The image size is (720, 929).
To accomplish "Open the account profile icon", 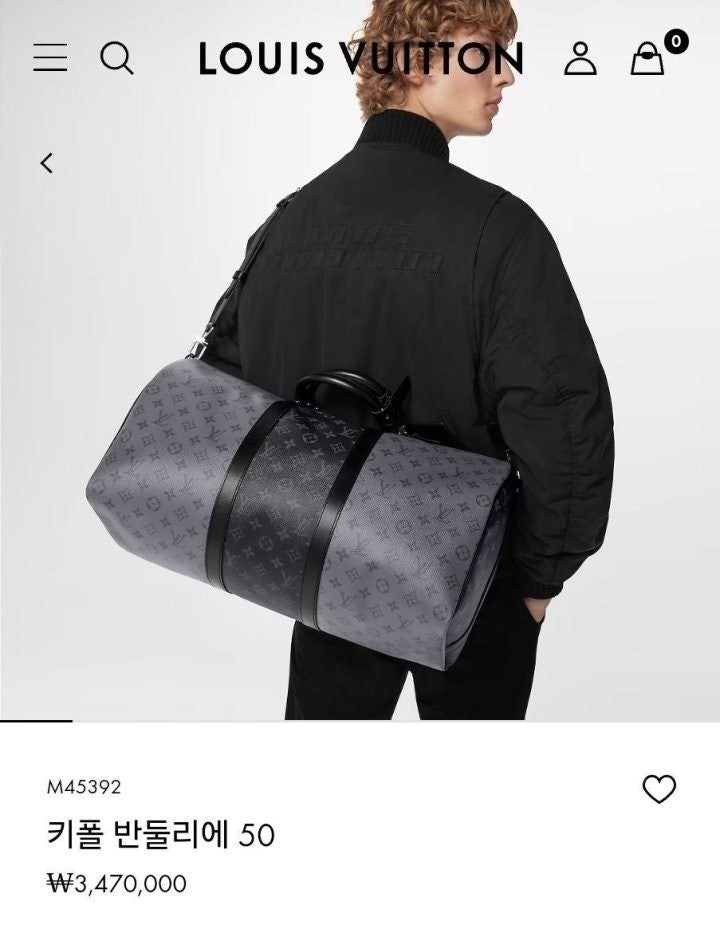I will click(580, 58).
